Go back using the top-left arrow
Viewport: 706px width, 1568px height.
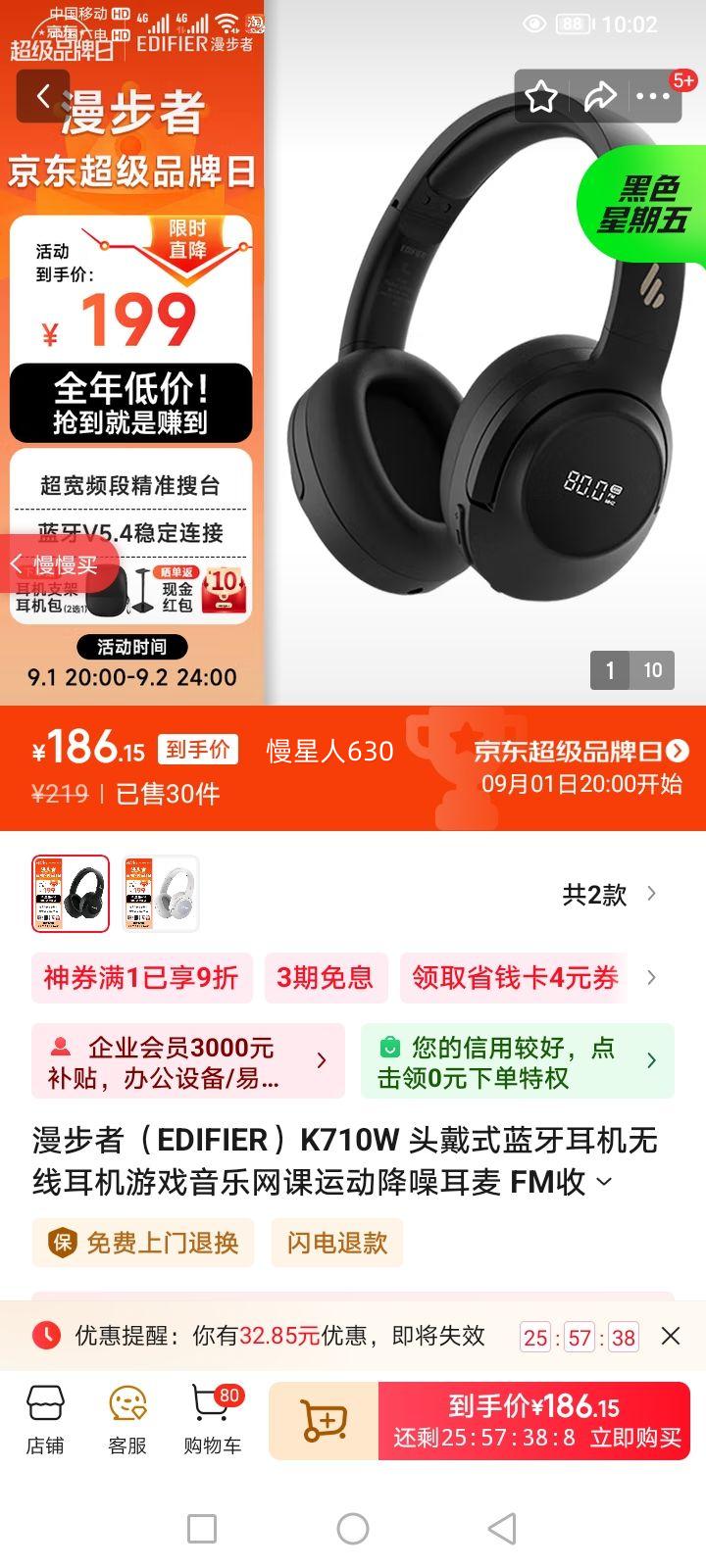pos(43,96)
